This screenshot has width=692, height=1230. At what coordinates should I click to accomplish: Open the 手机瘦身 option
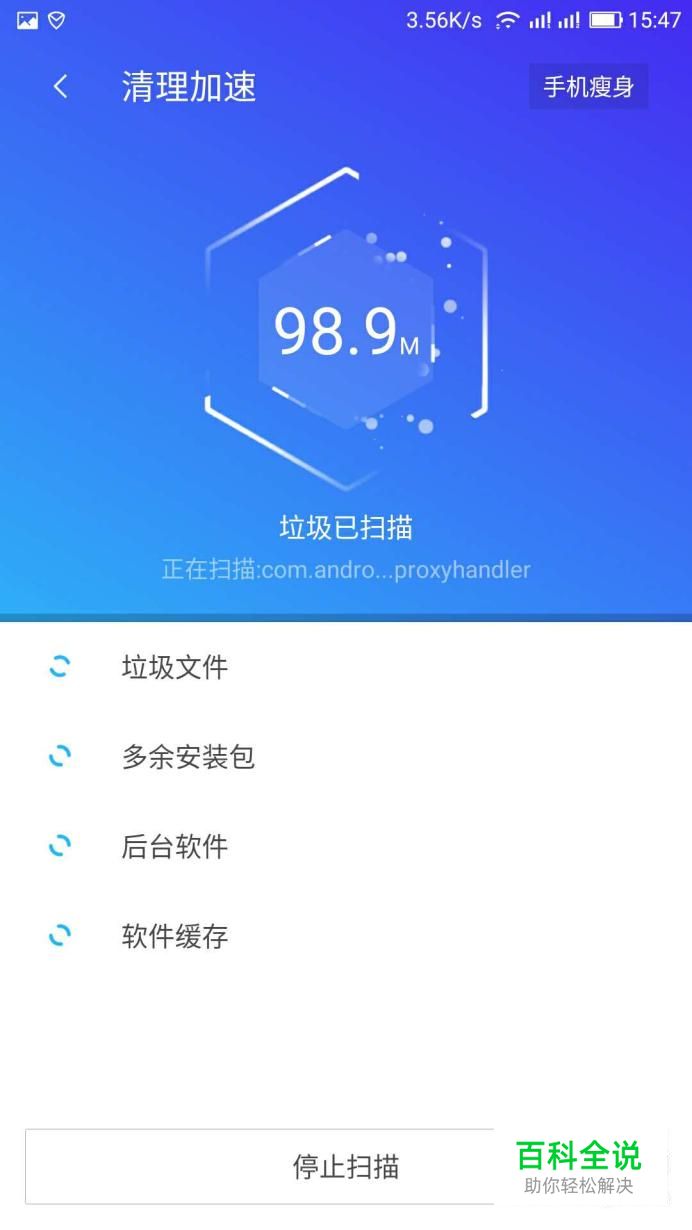click(x=588, y=87)
